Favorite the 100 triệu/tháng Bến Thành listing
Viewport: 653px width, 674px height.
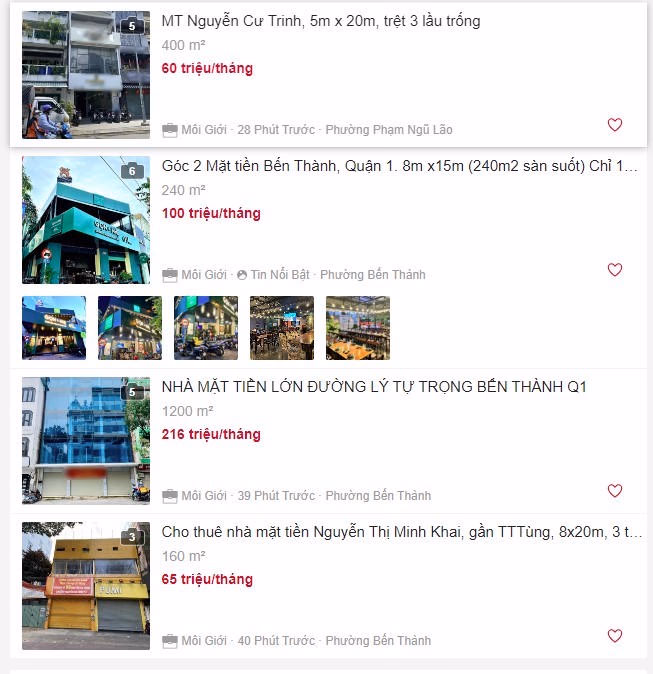coord(615,270)
